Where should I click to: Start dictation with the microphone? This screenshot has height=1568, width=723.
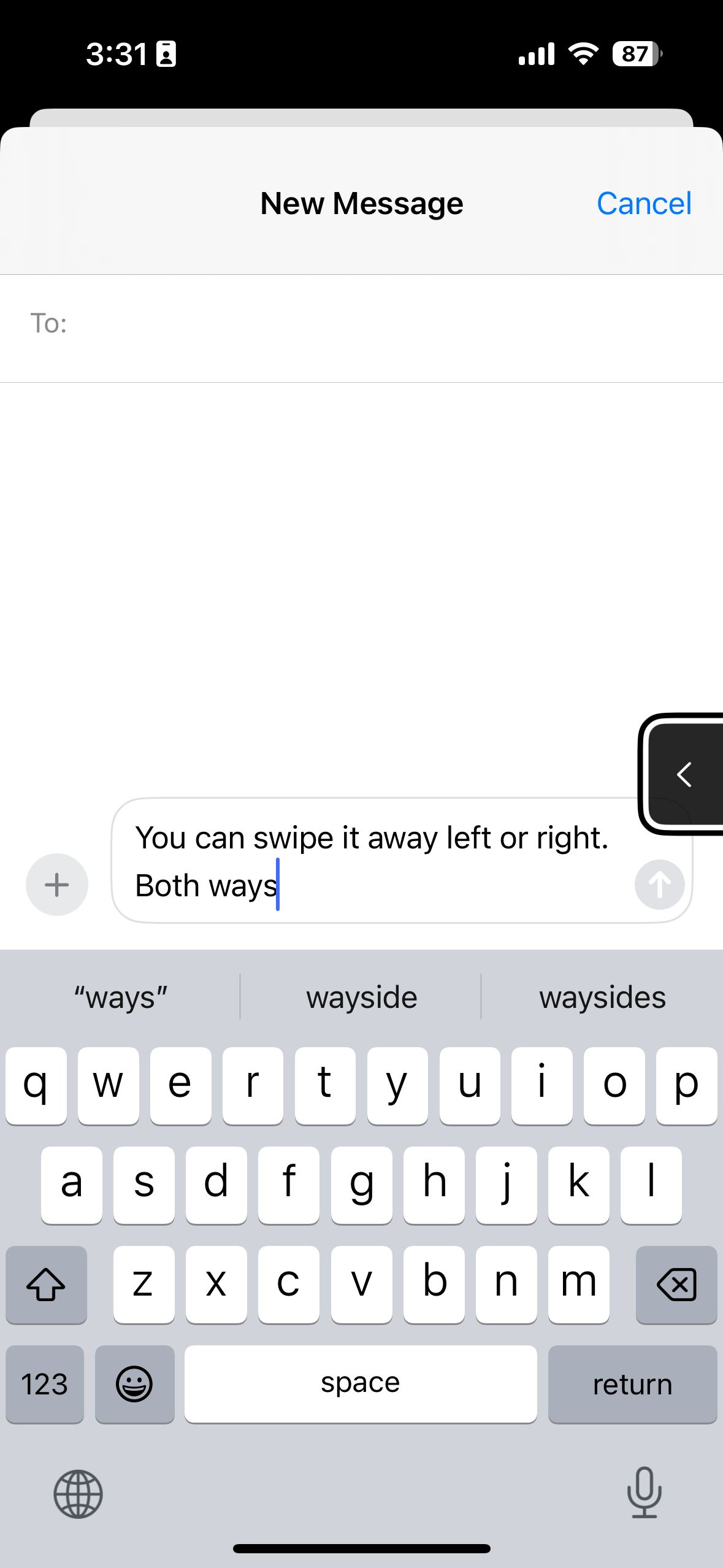tap(644, 1492)
